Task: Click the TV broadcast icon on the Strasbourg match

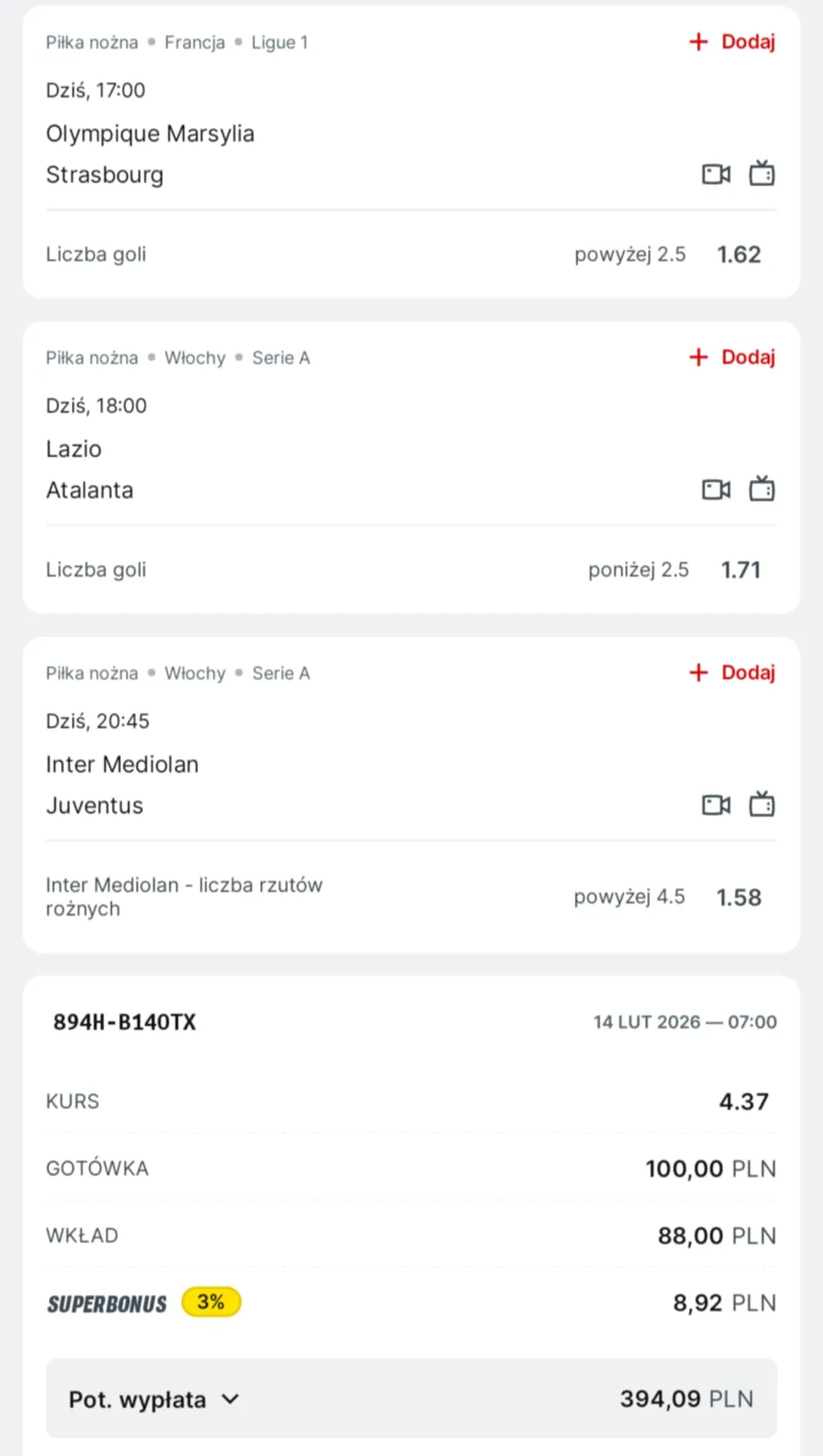Action: coord(762,174)
